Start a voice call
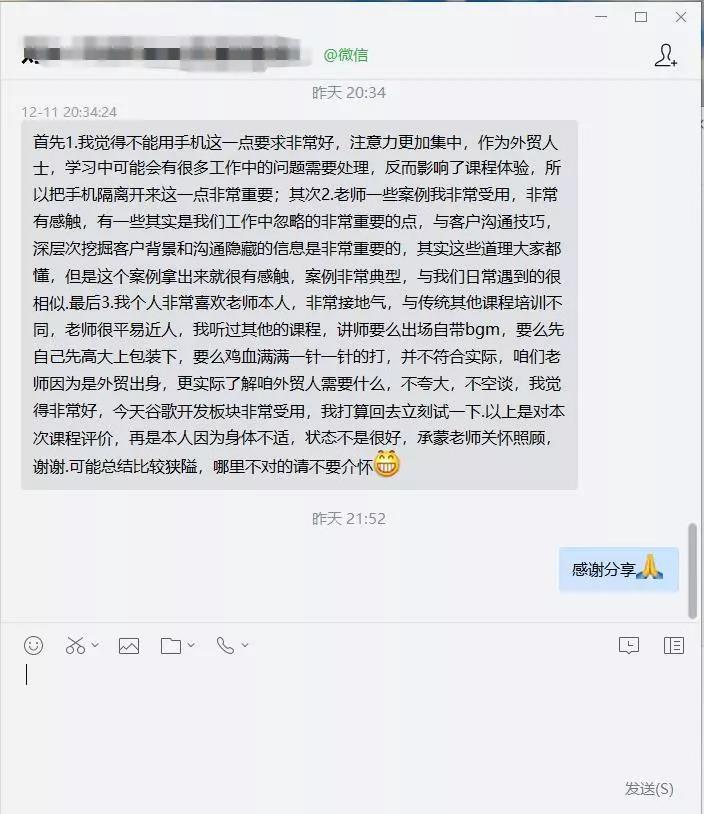 225,646
